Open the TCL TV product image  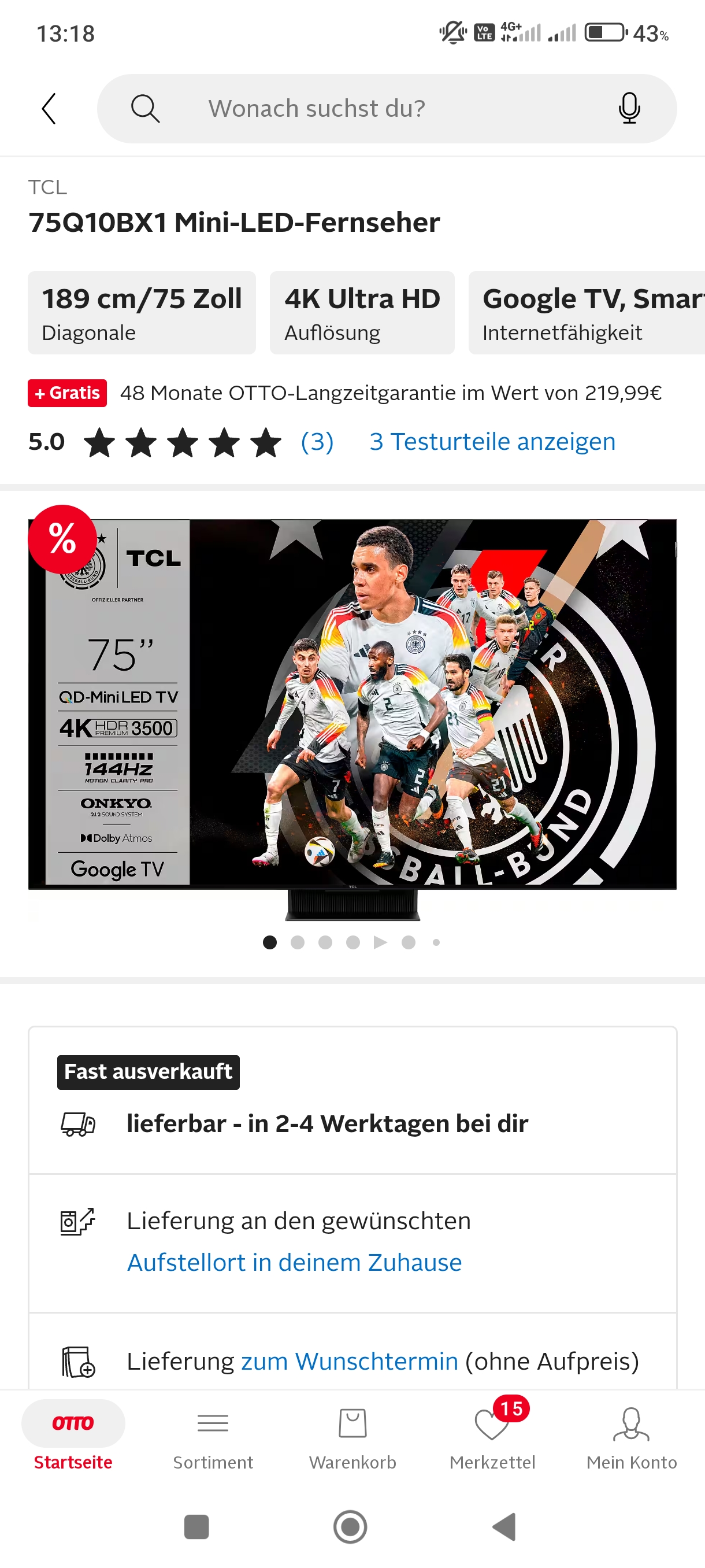click(x=353, y=706)
